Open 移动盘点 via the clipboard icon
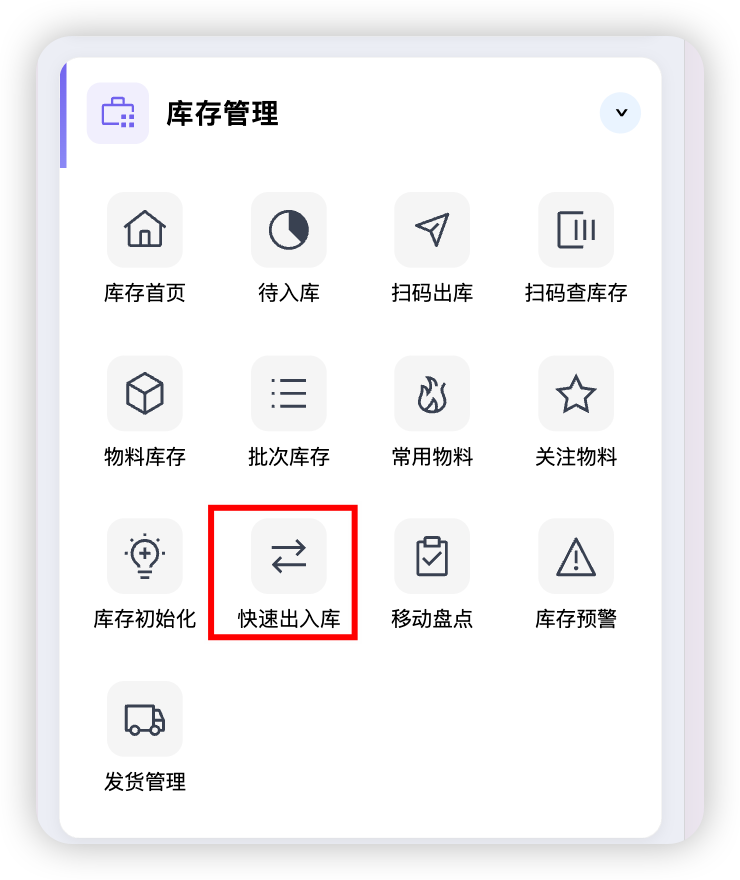Image resolution: width=740 pixels, height=880 pixels. click(x=431, y=556)
